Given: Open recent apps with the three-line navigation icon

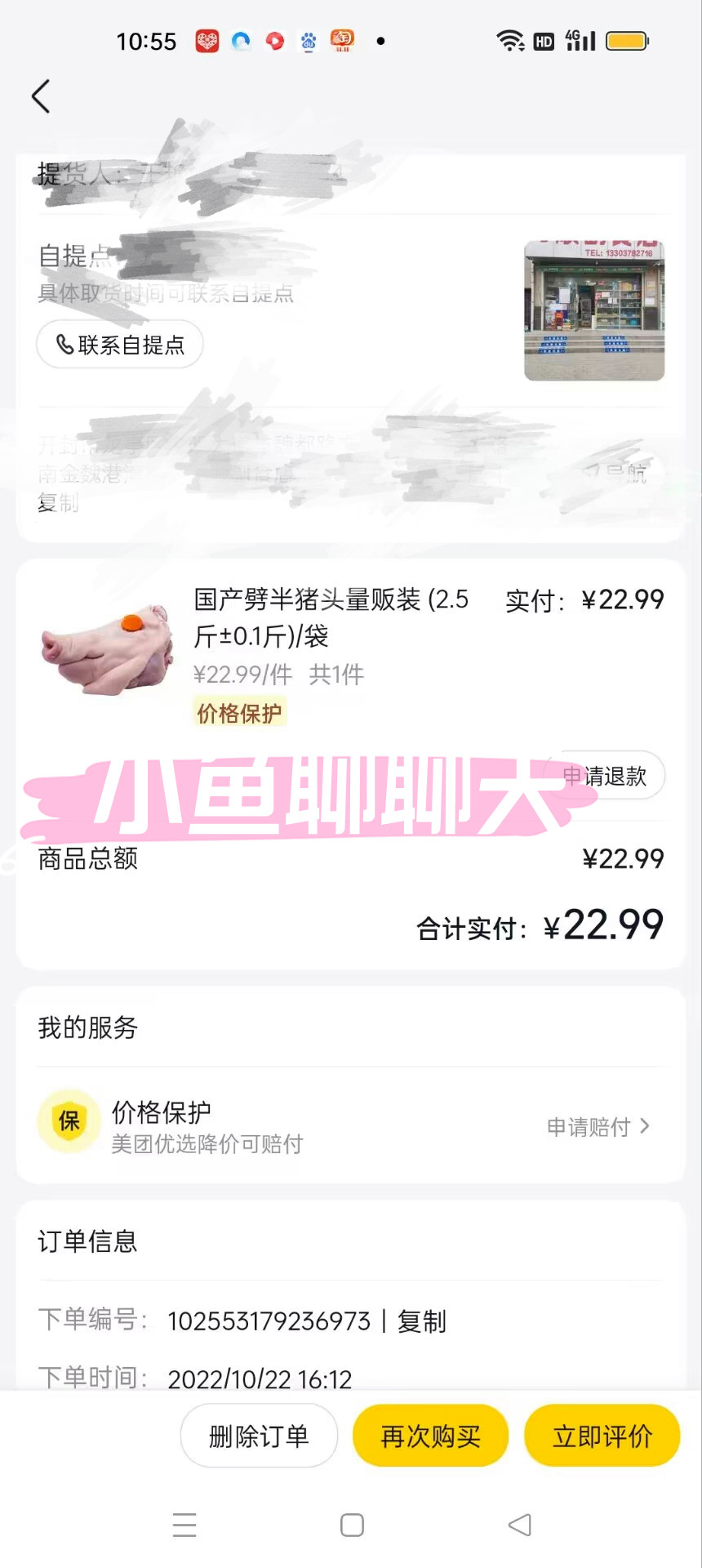Looking at the screenshot, I should (184, 1524).
